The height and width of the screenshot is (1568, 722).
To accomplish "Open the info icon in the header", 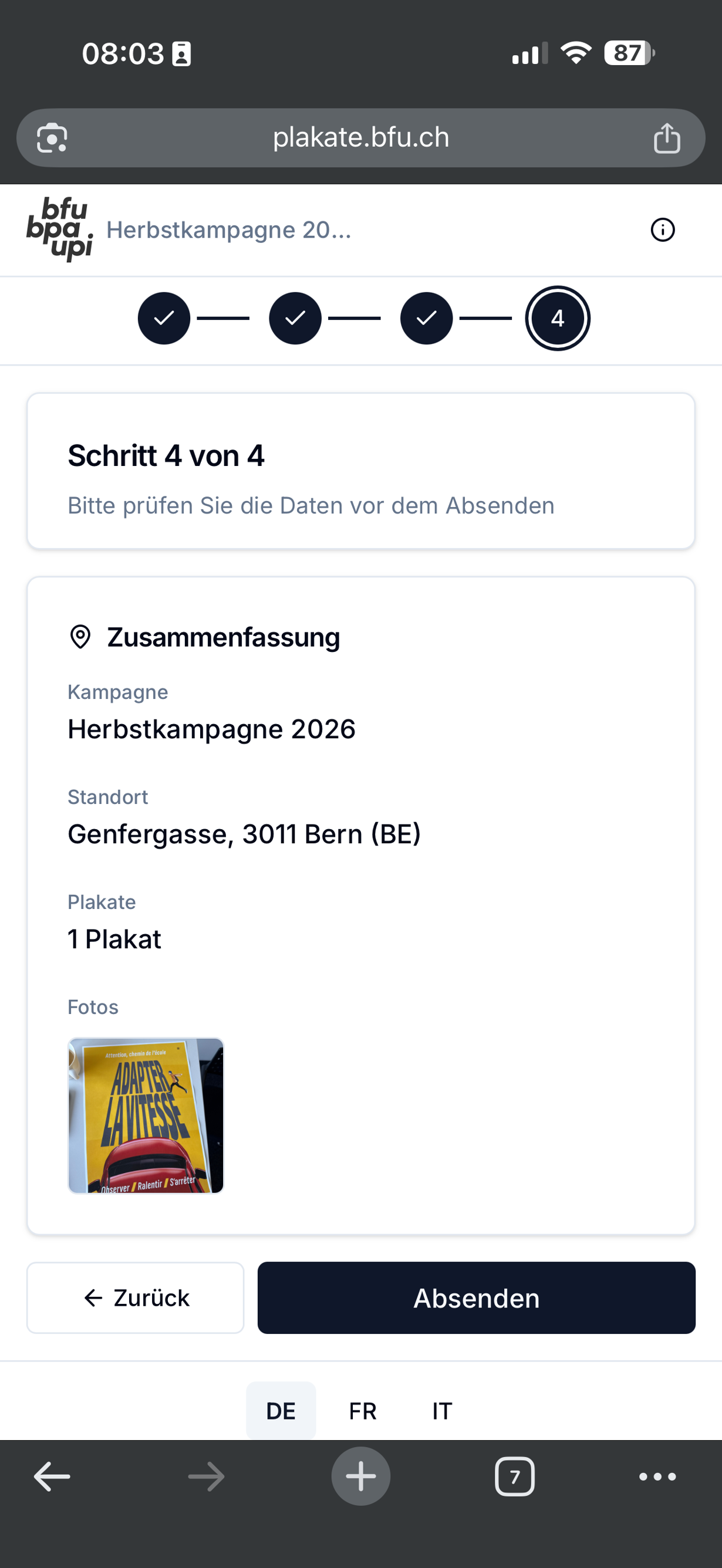I will [x=662, y=230].
